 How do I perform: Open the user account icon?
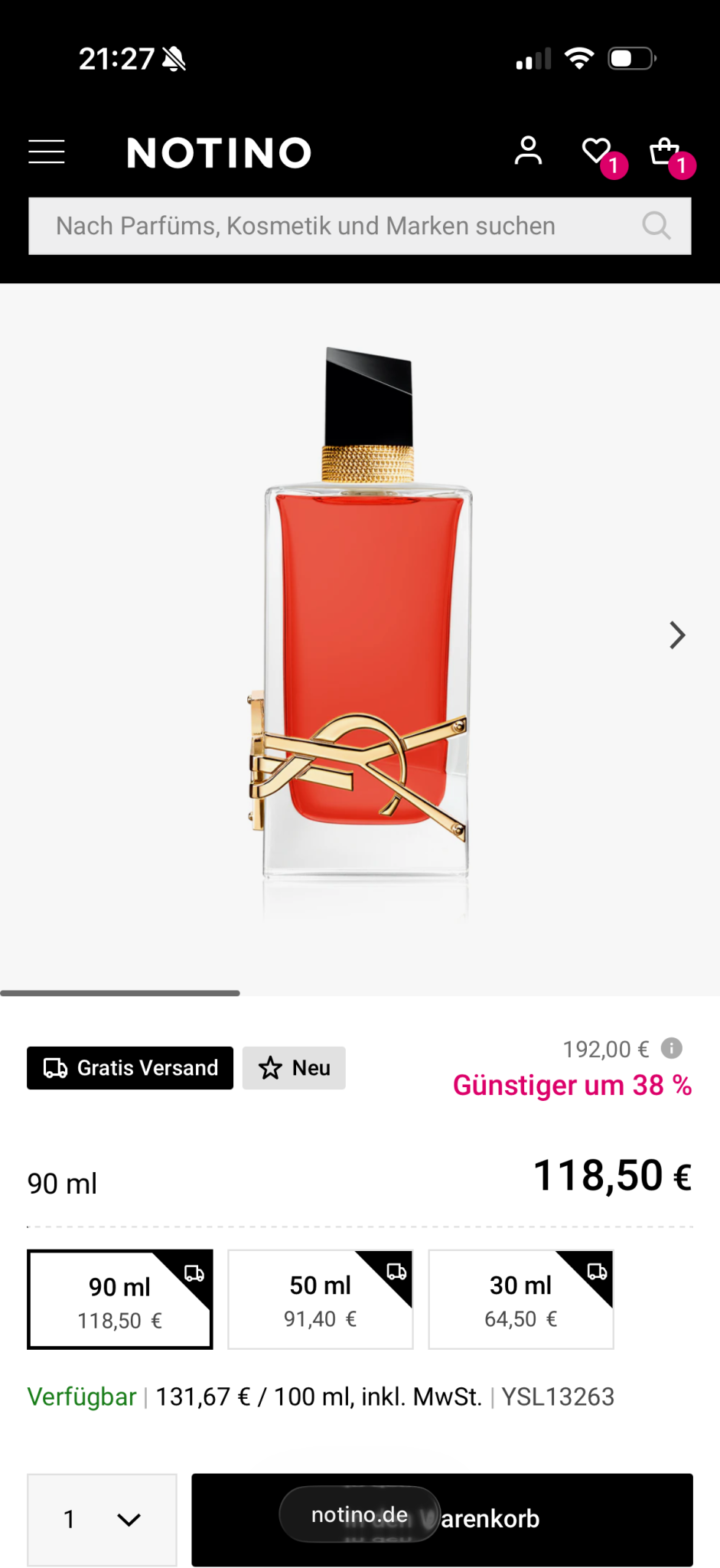click(x=528, y=151)
